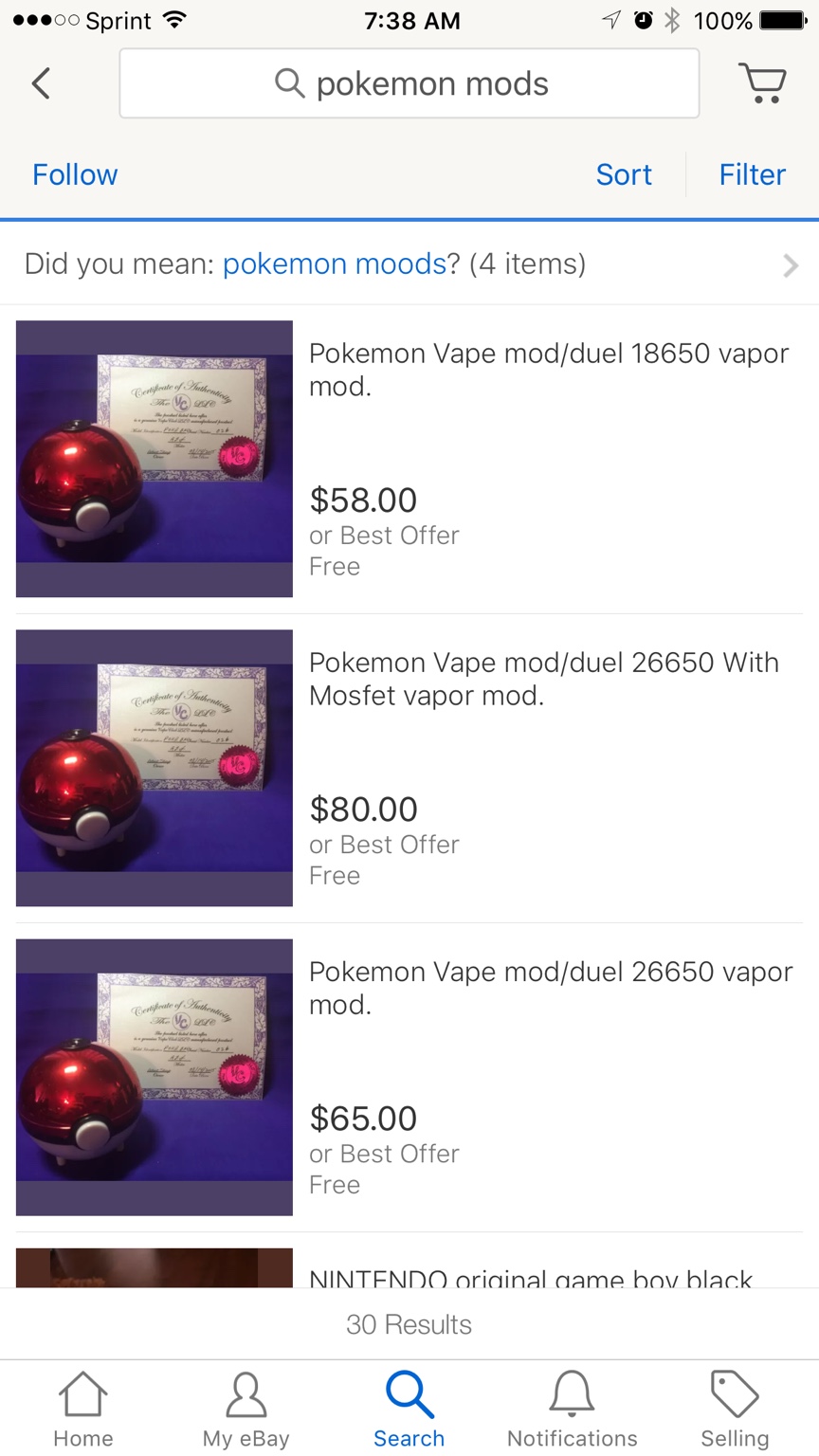
Task: Follow this search
Action: point(75,174)
